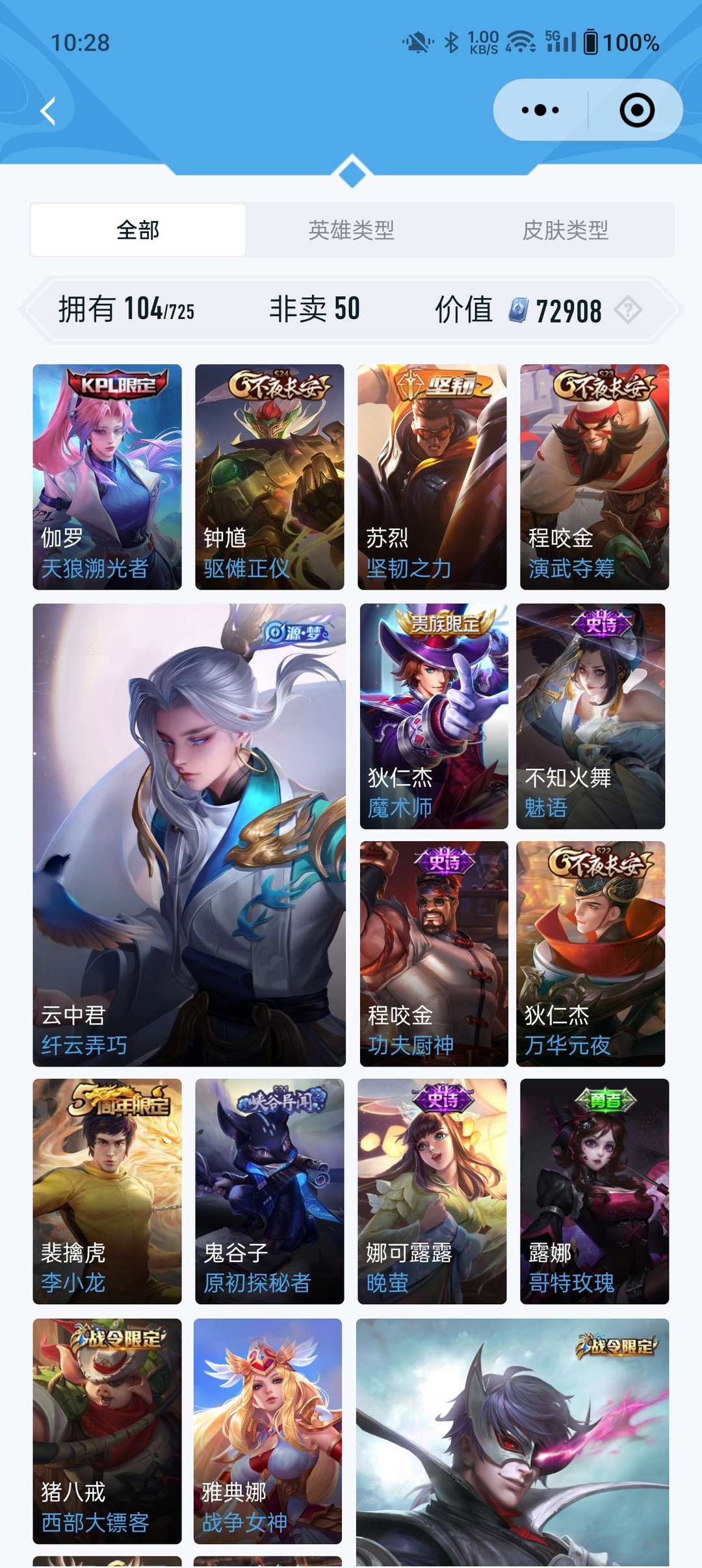Screen dimensions: 702x1568
Task: Open the 程咬金 功夫厨神 skin card
Action: (x=434, y=954)
